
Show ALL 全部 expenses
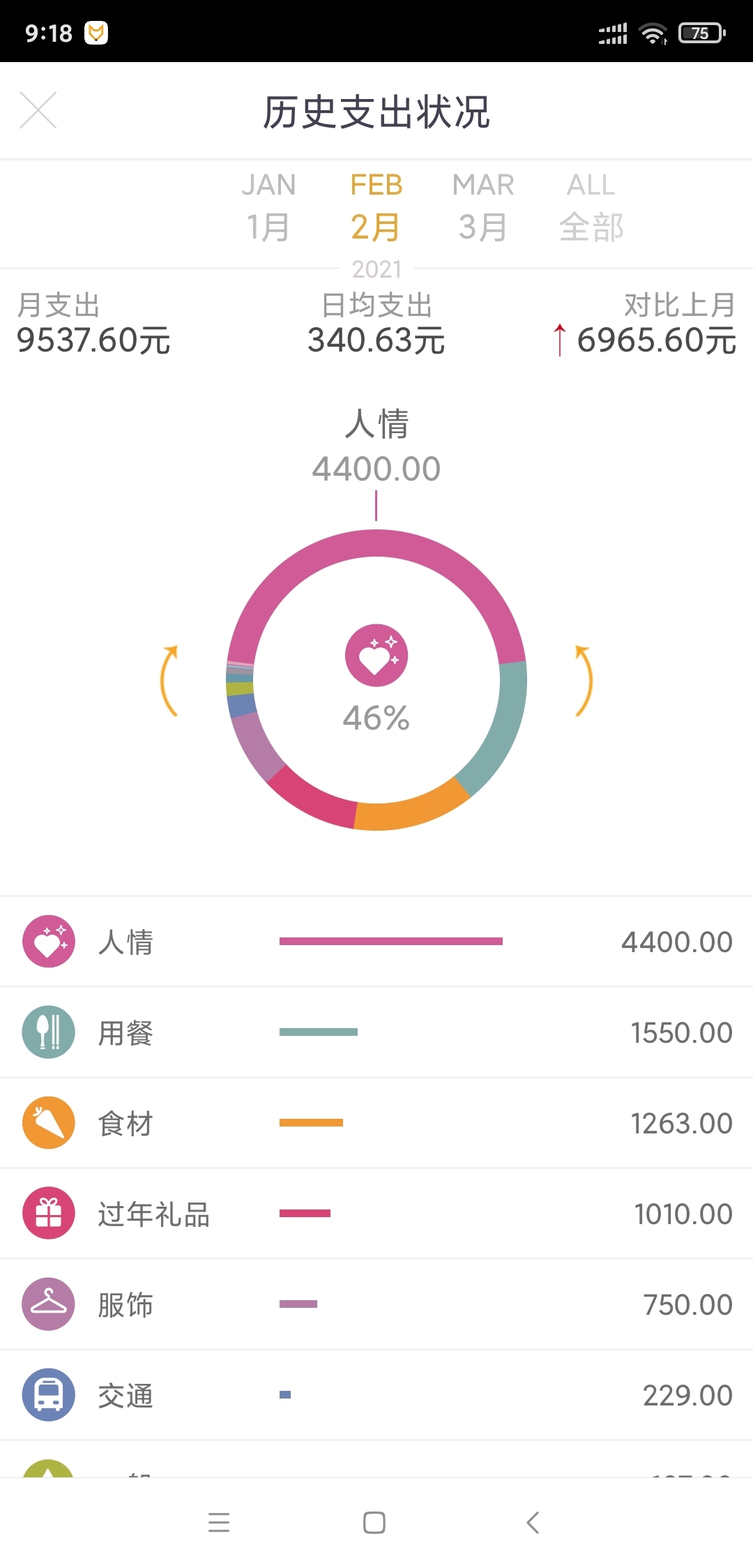tap(591, 207)
